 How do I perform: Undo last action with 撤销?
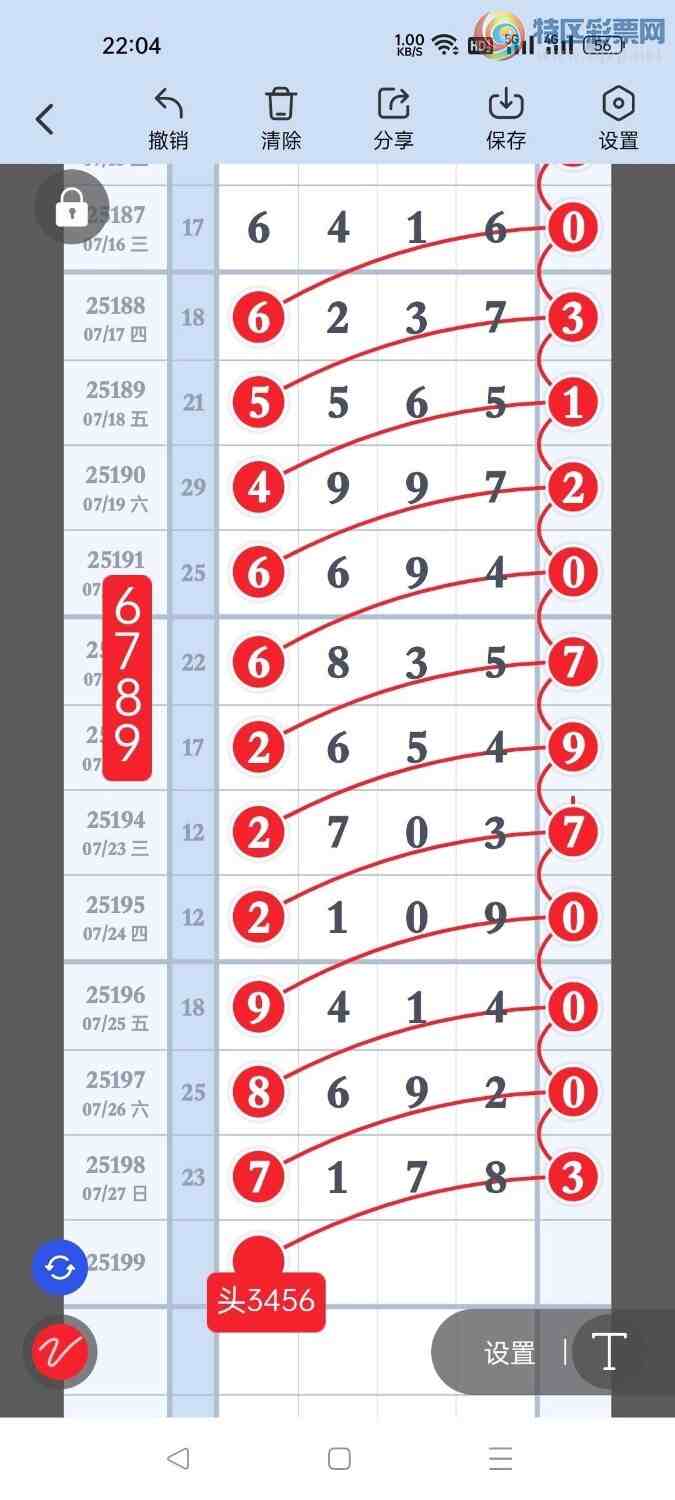pyautogui.click(x=169, y=119)
